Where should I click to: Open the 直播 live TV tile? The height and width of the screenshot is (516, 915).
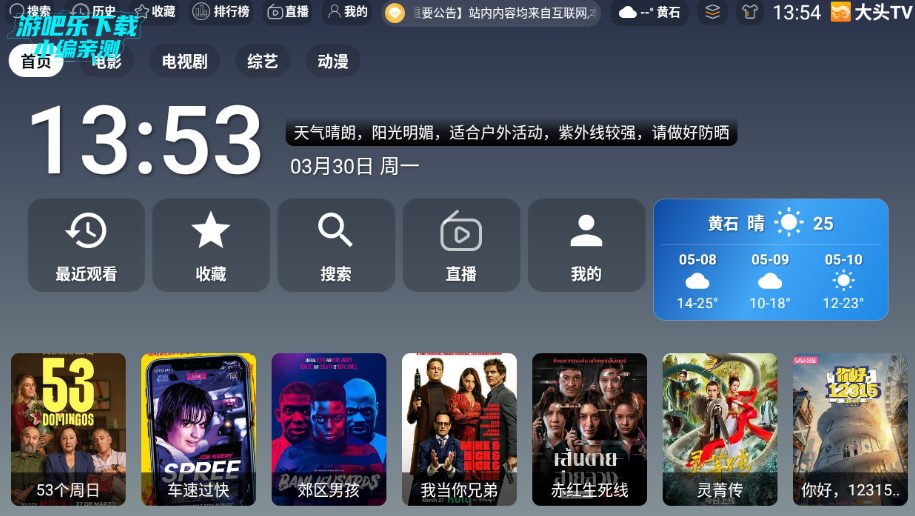coord(461,245)
